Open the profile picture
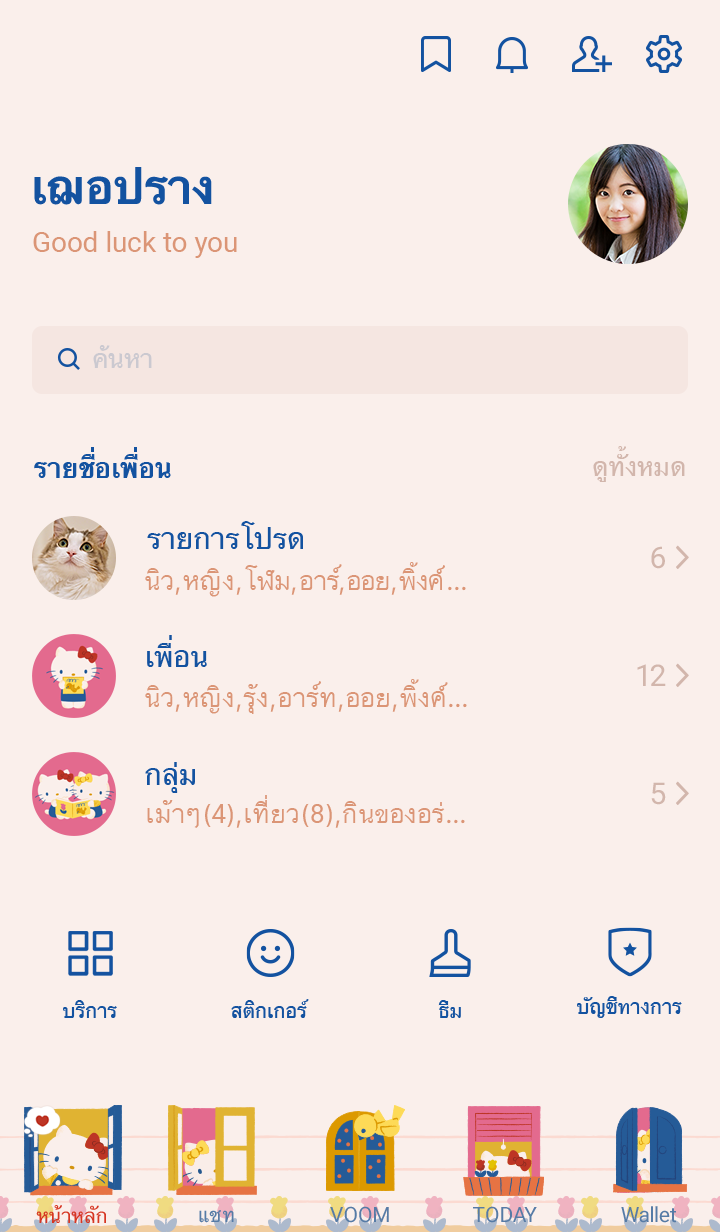Image resolution: width=720 pixels, height=1232 pixels. click(628, 204)
